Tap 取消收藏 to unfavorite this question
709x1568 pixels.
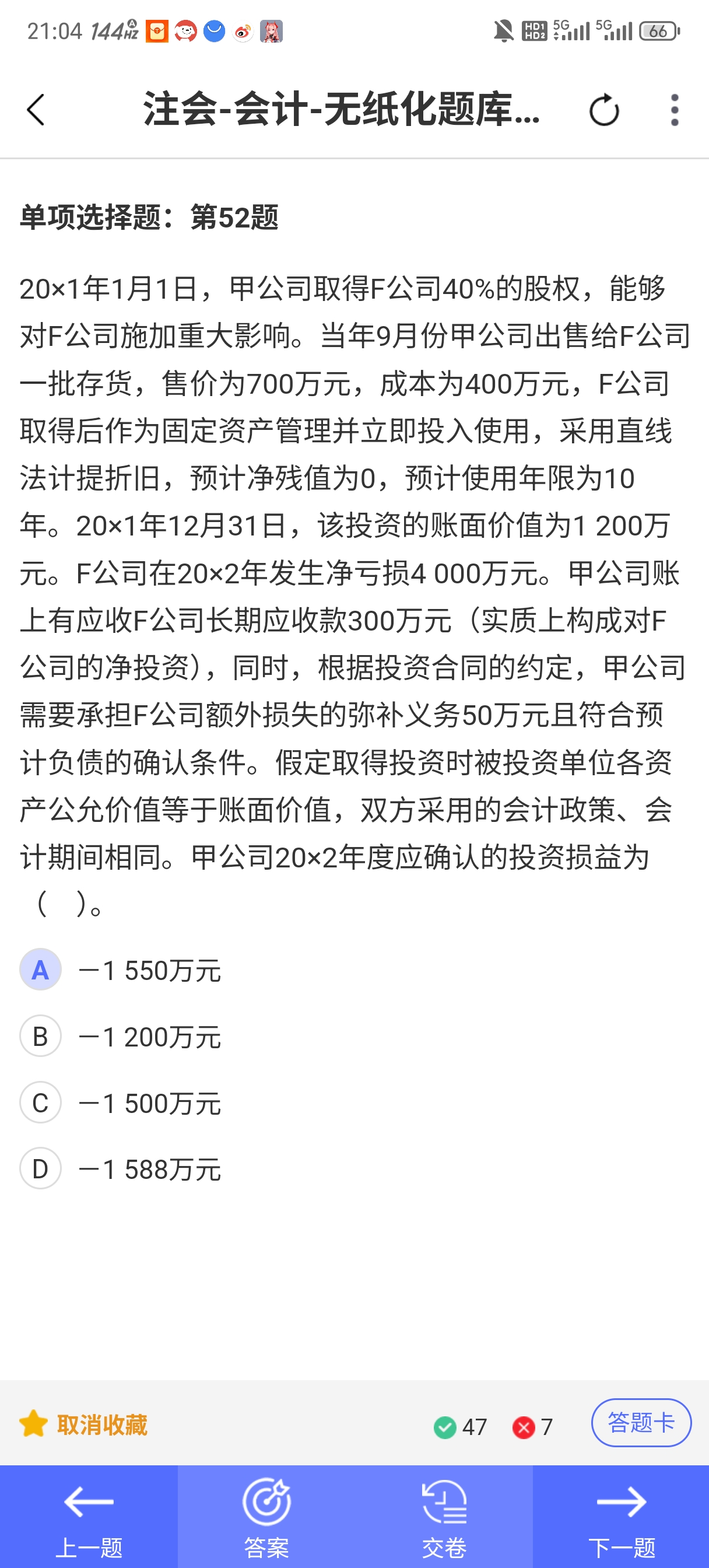tap(84, 1425)
